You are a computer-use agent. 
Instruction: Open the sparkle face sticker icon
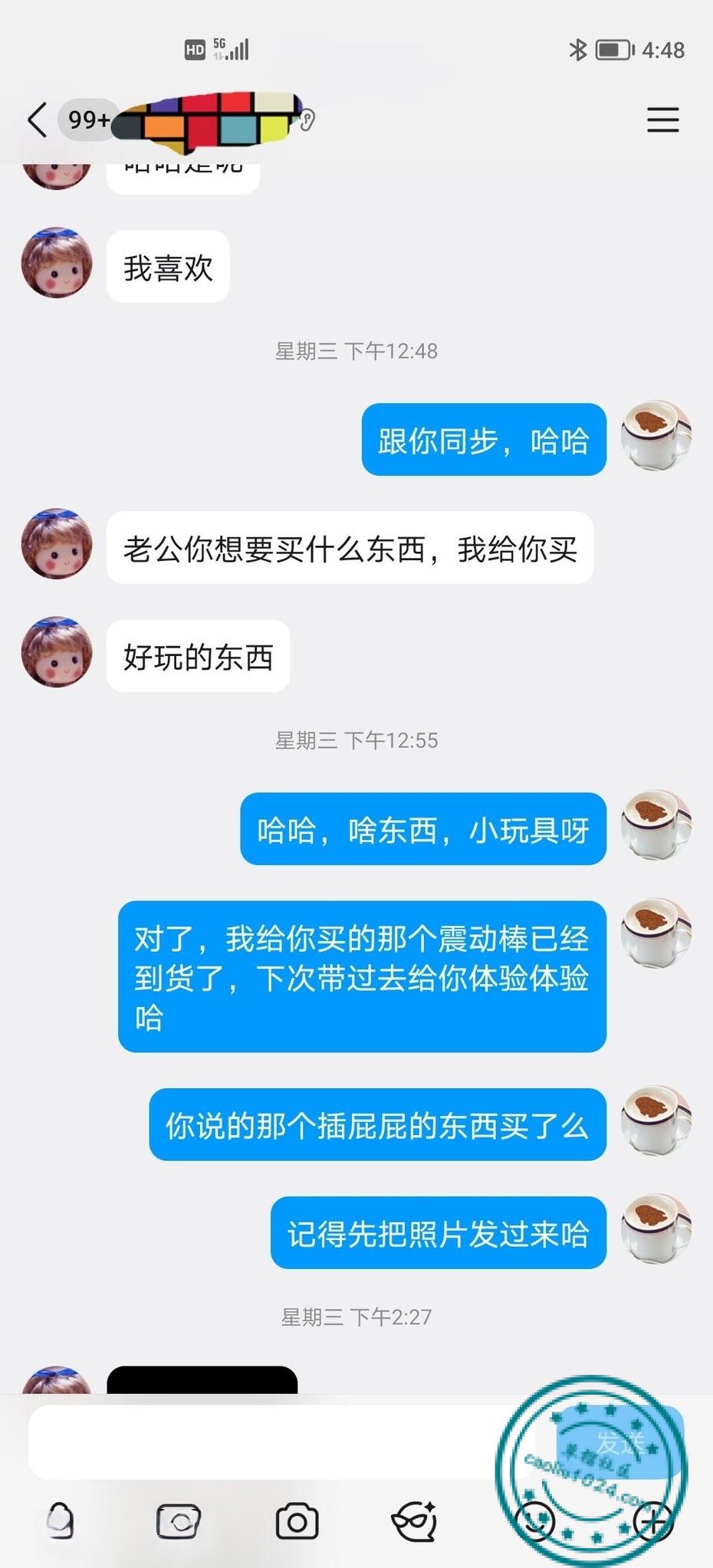tap(415, 1522)
